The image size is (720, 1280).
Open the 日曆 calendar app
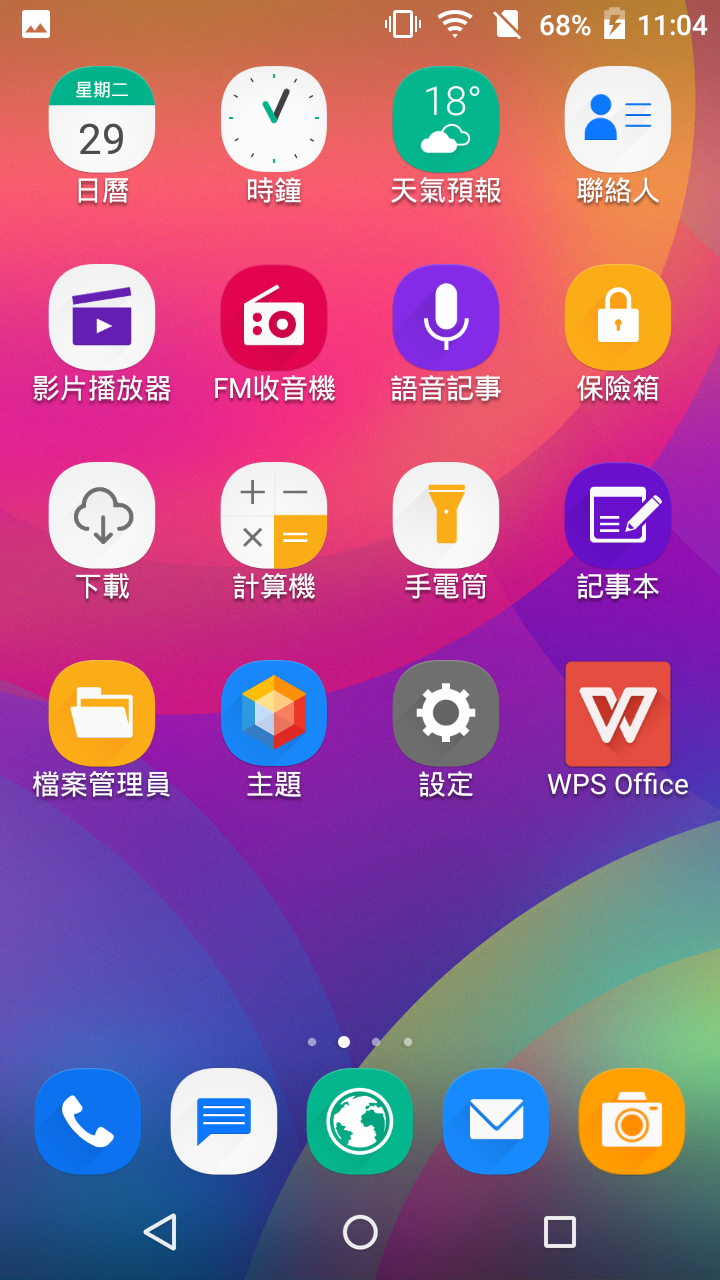(102, 119)
